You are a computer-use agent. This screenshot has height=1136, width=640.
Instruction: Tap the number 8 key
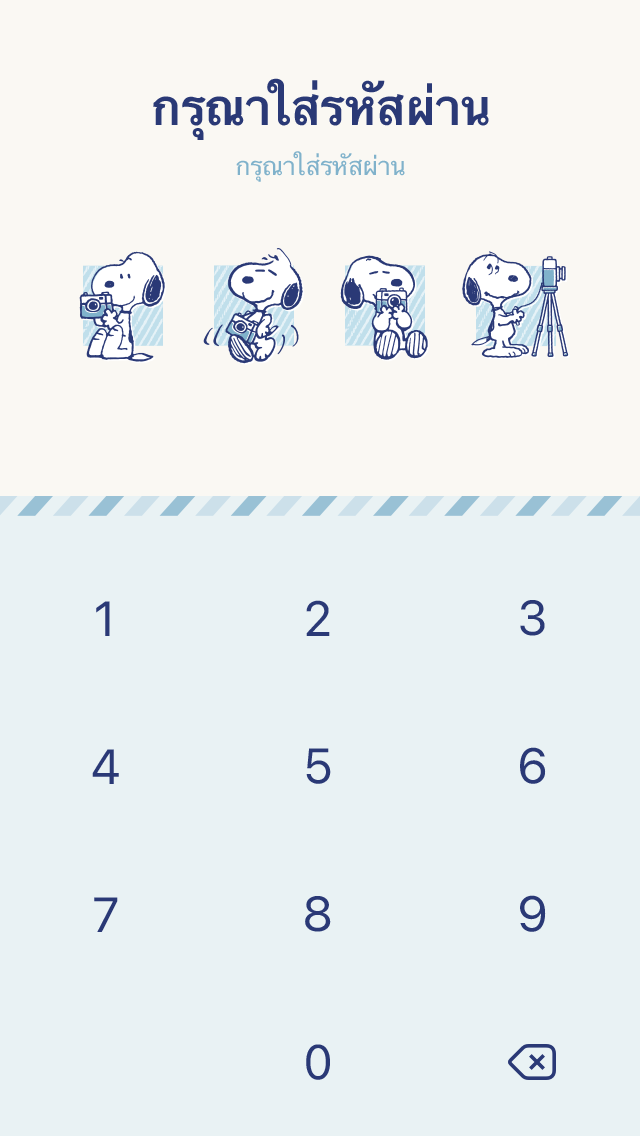(x=318, y=915)
